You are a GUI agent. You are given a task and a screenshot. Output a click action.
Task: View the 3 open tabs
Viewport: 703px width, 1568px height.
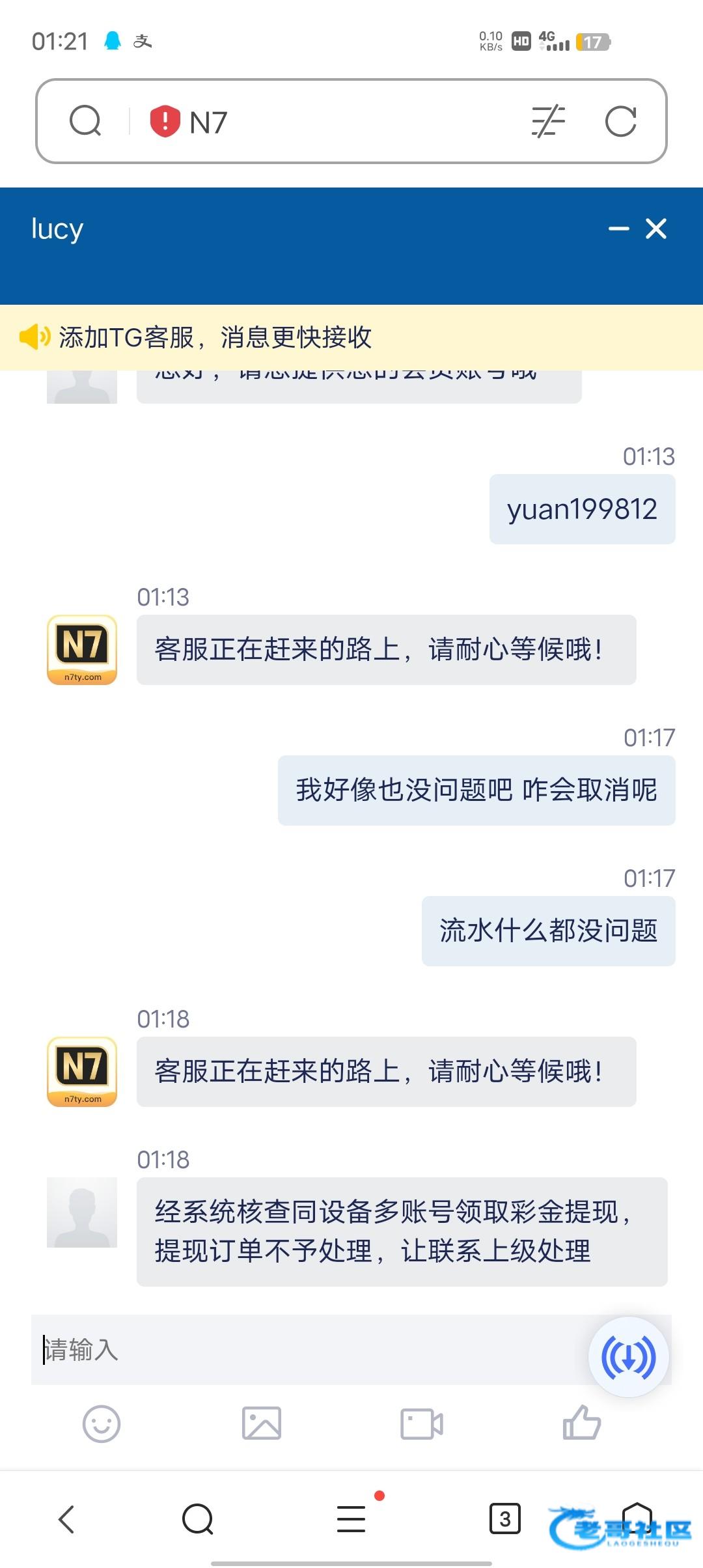coord(505,1519)
